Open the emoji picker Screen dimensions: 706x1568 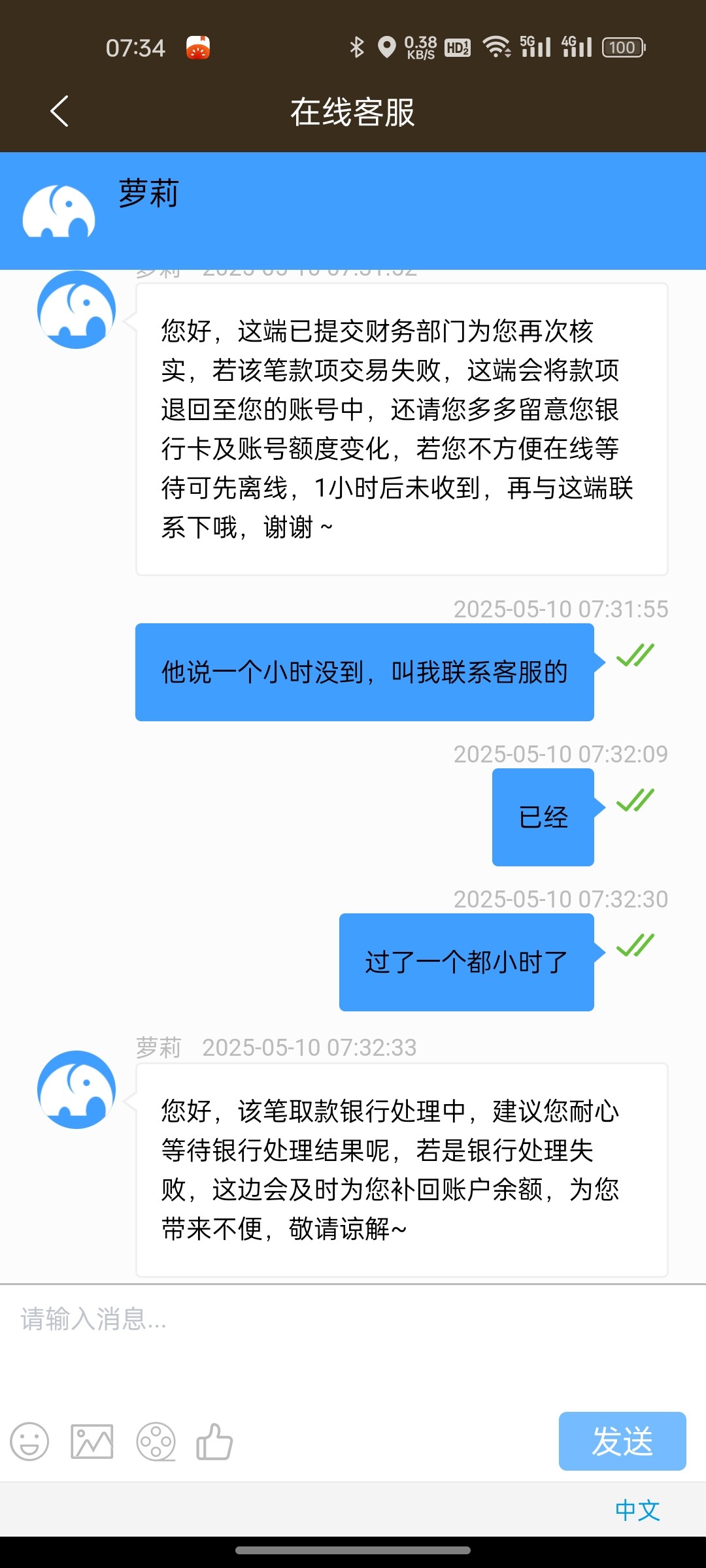pyautogui.click(x=29, y=1443)
